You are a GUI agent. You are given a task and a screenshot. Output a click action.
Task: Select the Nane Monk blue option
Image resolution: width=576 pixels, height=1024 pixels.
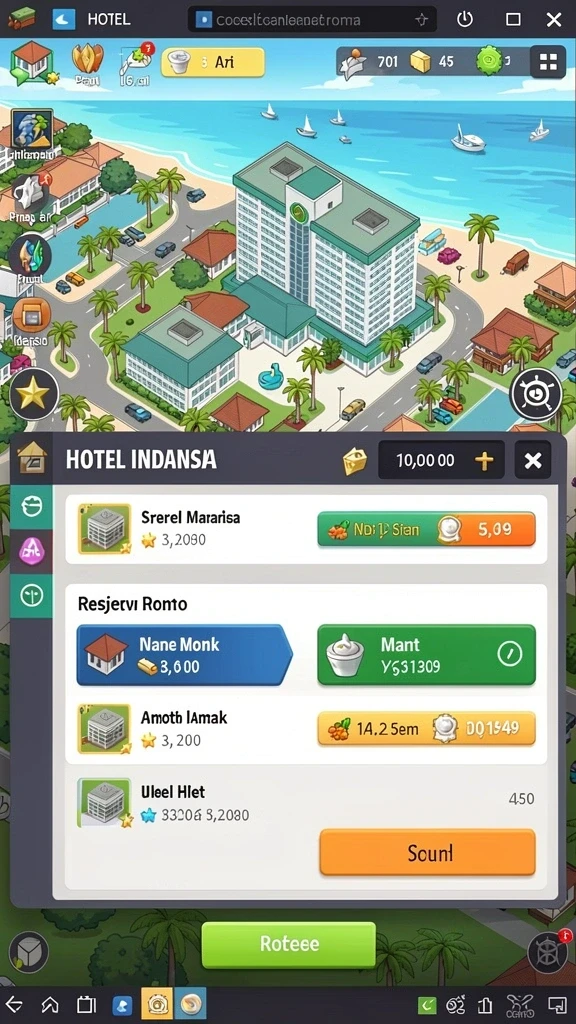tap(184, 655)
